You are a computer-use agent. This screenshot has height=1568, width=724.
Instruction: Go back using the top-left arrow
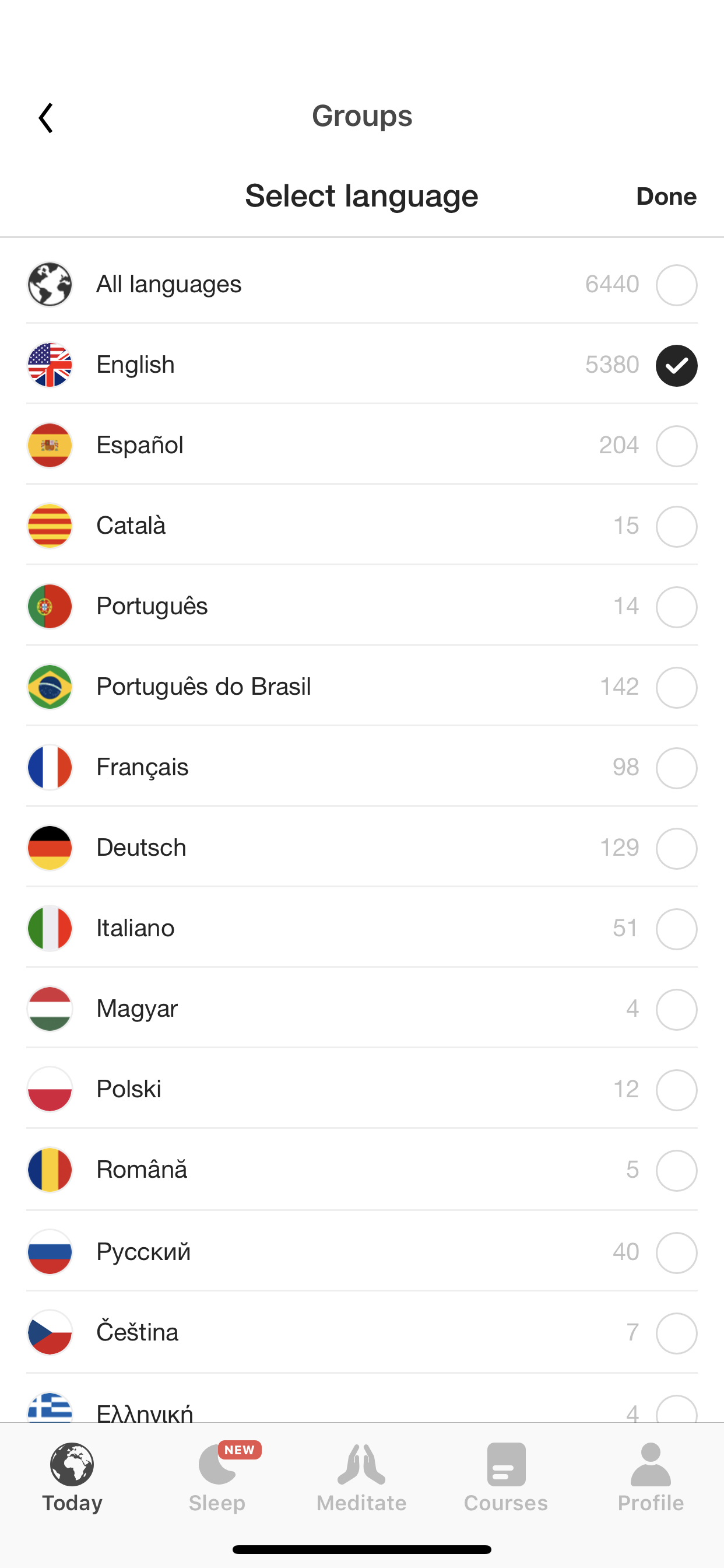pos(45,117)
